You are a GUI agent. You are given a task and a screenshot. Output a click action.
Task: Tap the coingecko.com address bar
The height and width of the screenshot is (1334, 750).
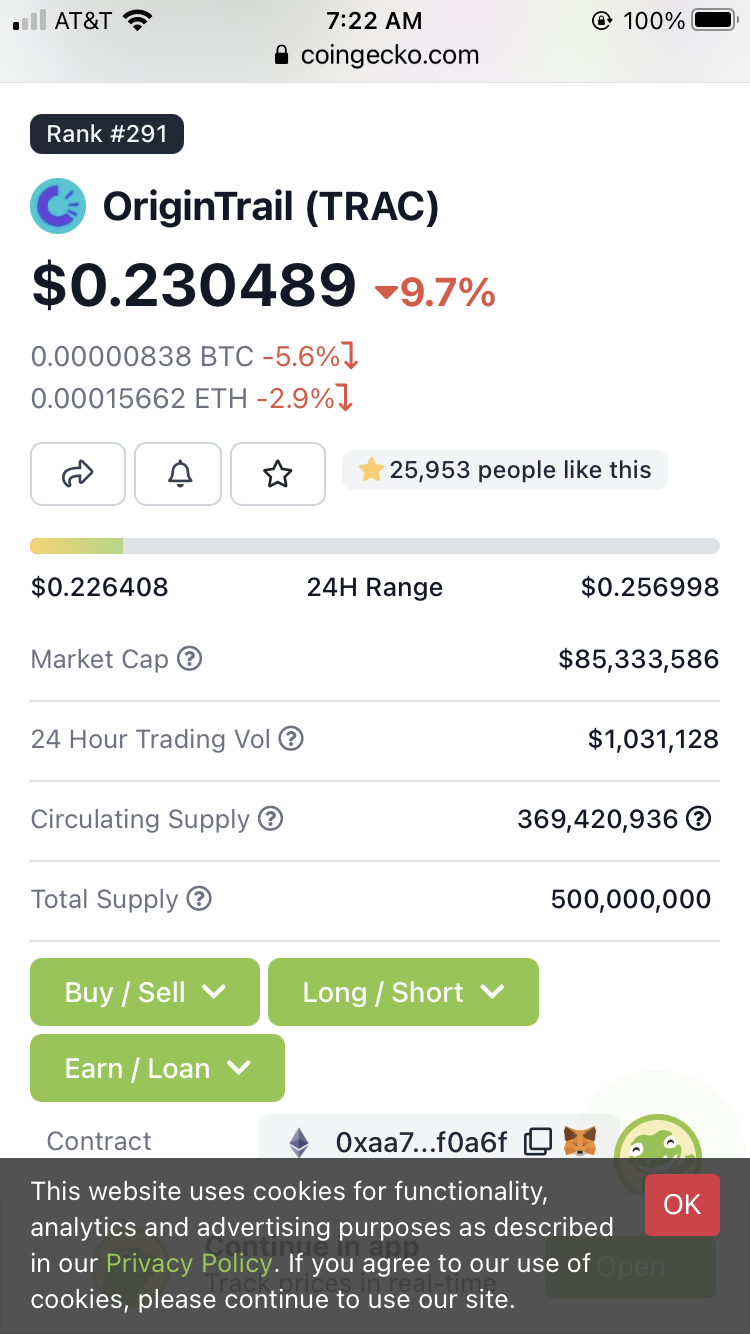376,55
